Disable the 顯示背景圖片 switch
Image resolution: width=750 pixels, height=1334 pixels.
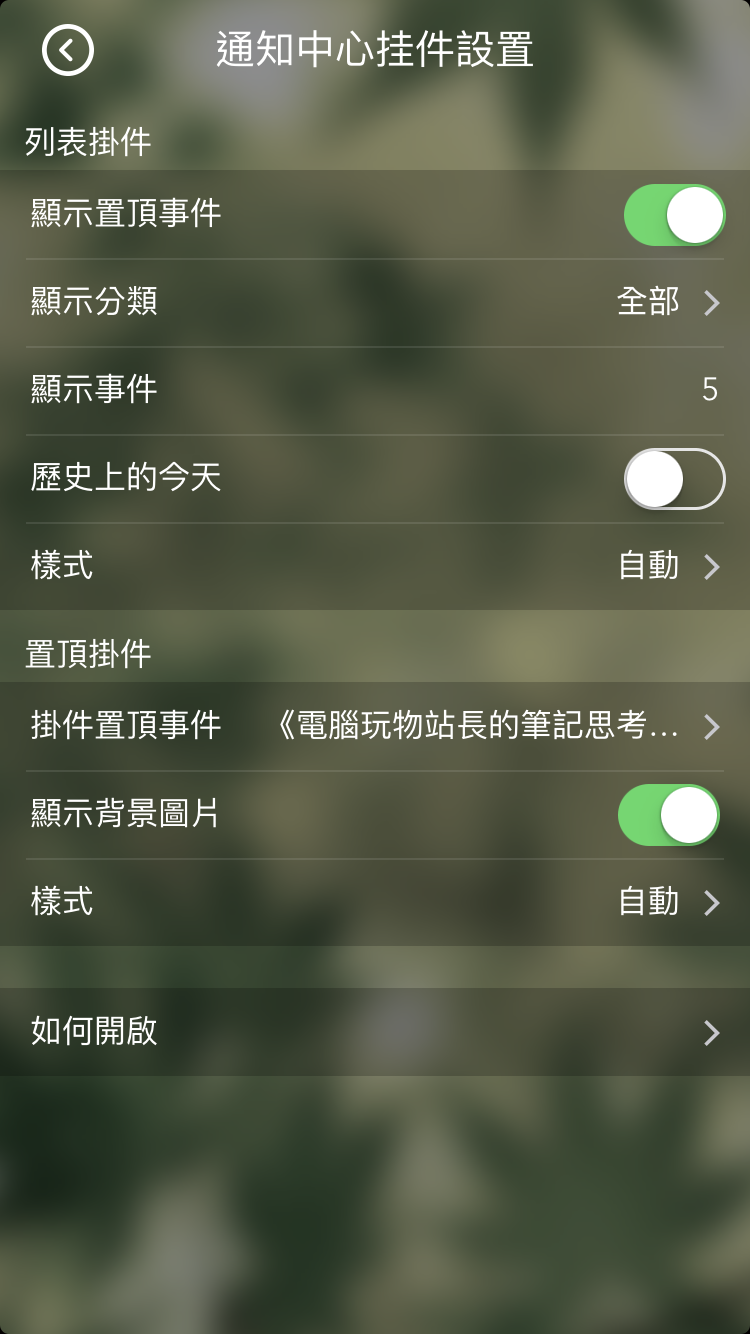[x=669, y=815]
